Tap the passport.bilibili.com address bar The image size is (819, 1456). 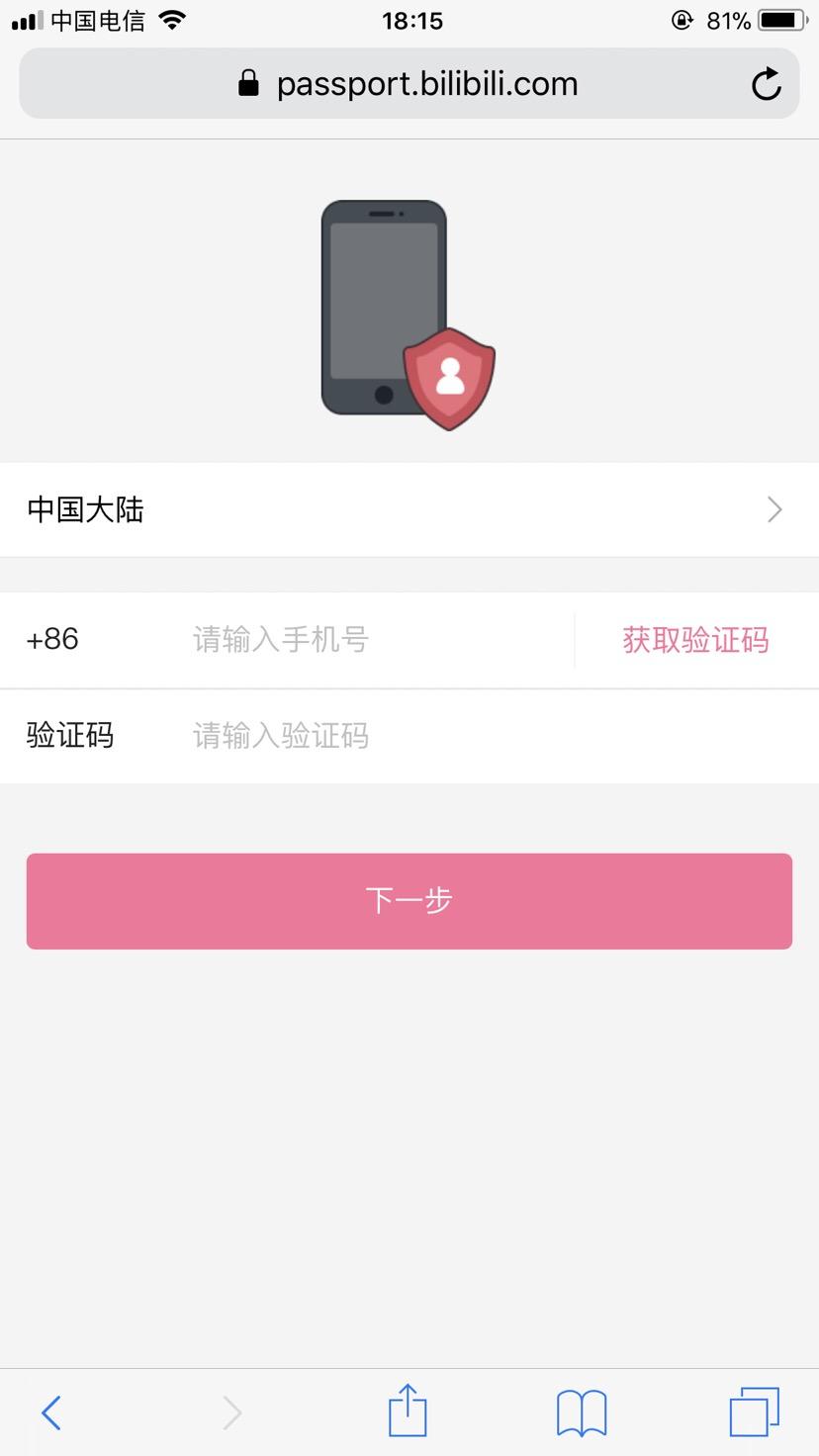pos(409,84)
